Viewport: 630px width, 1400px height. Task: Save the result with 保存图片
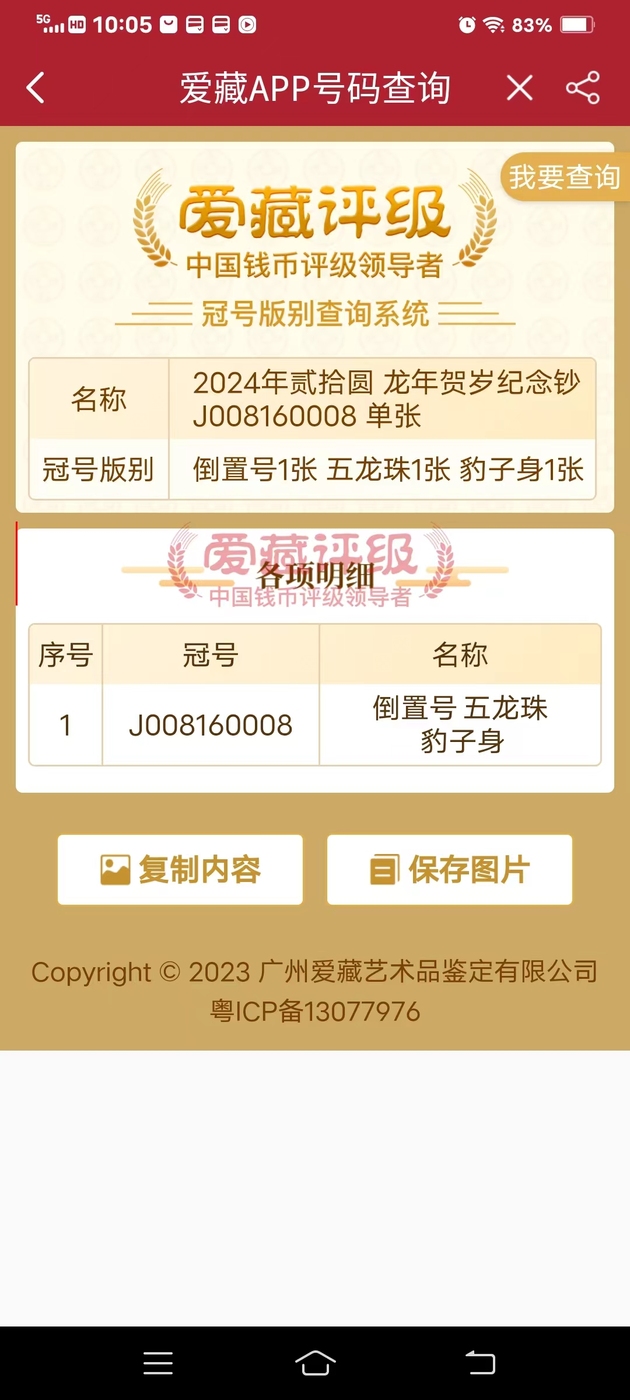click(x=450, y=870)
